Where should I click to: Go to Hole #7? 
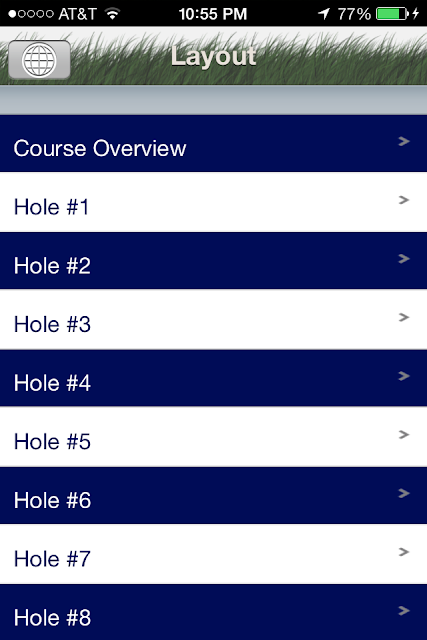click(x=214, y=555)
